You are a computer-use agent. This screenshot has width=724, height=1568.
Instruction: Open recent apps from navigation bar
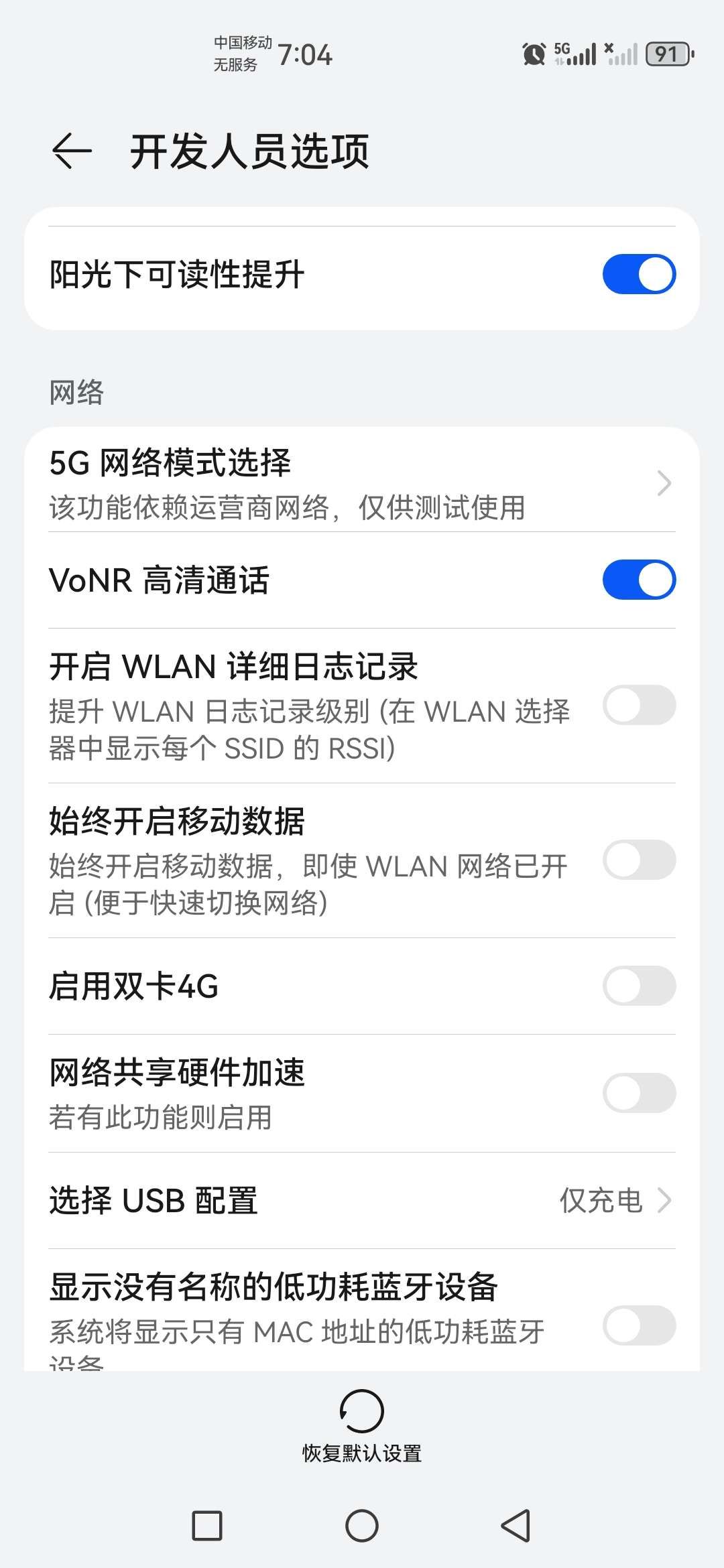tap(207, 1526)
